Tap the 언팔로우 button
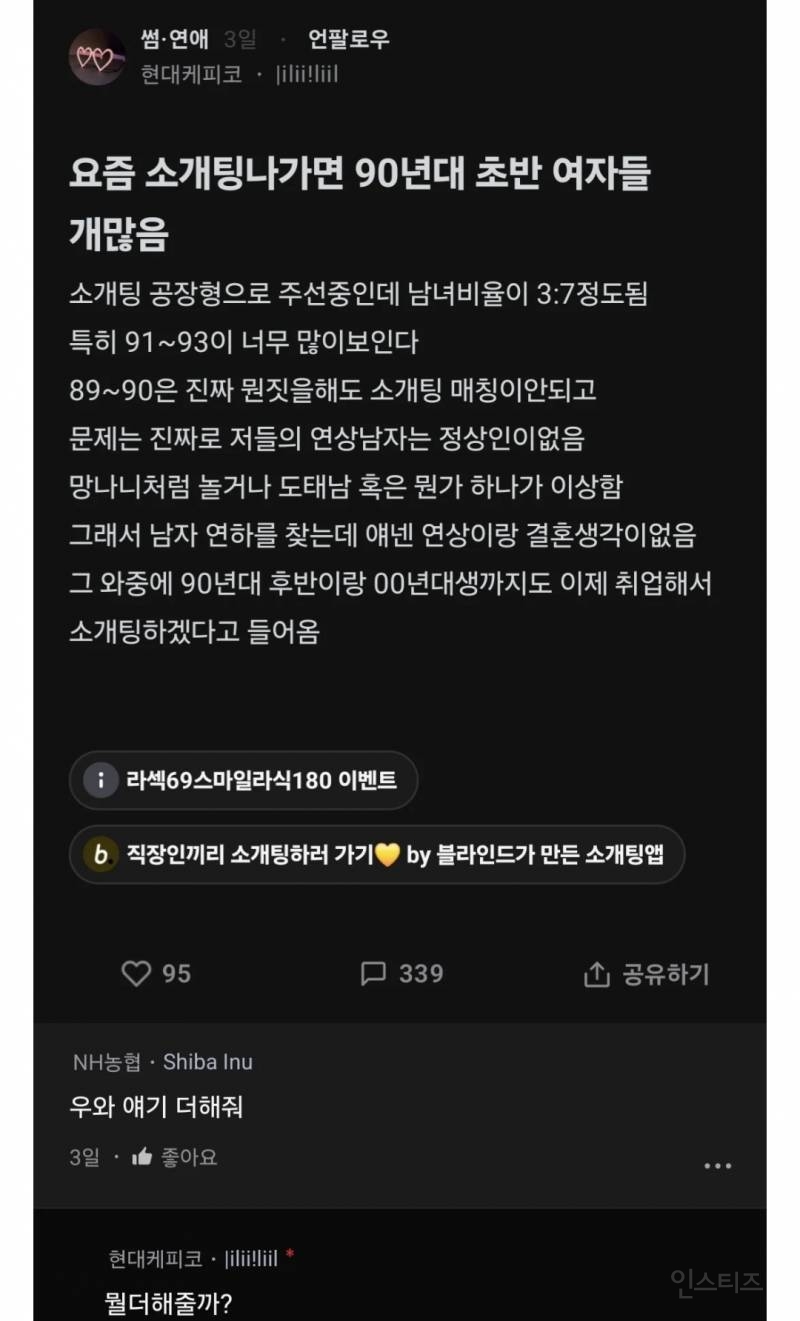 pos(350,40)
